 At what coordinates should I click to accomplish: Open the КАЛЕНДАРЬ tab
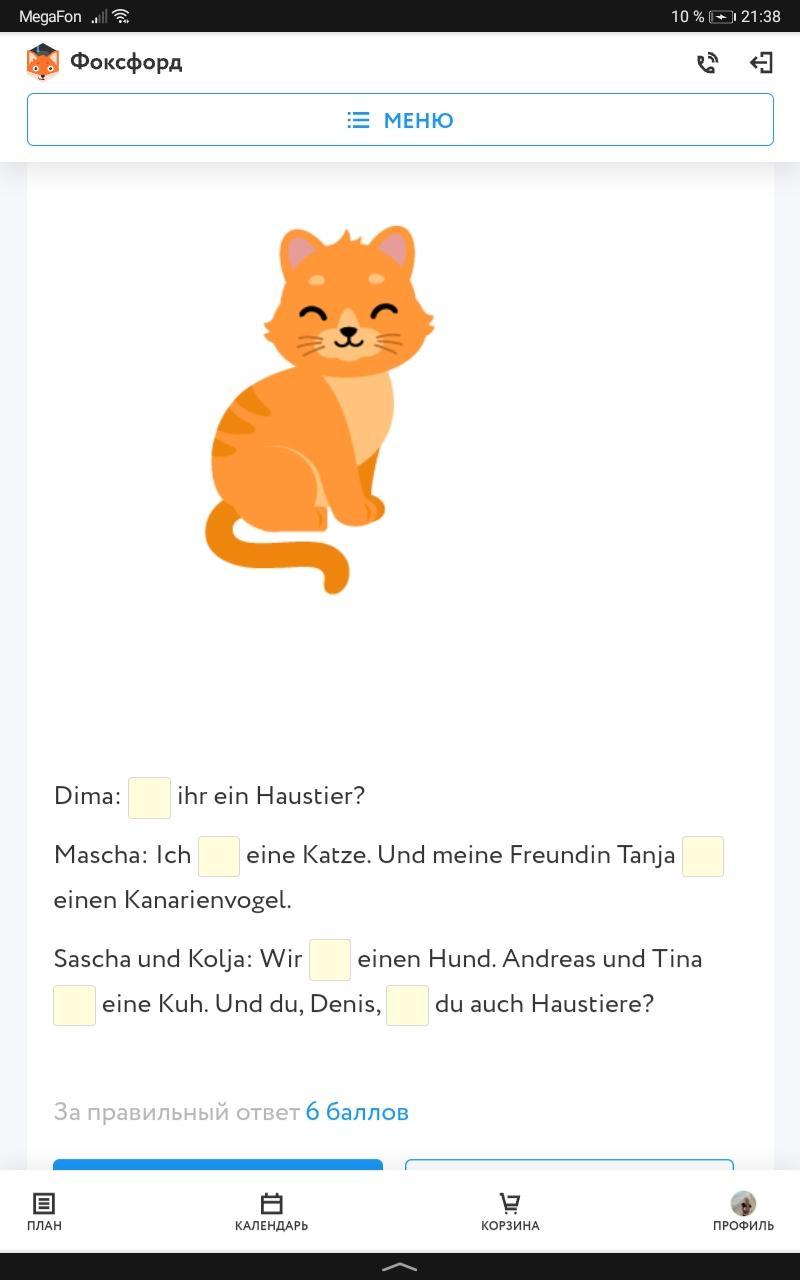271,1211
